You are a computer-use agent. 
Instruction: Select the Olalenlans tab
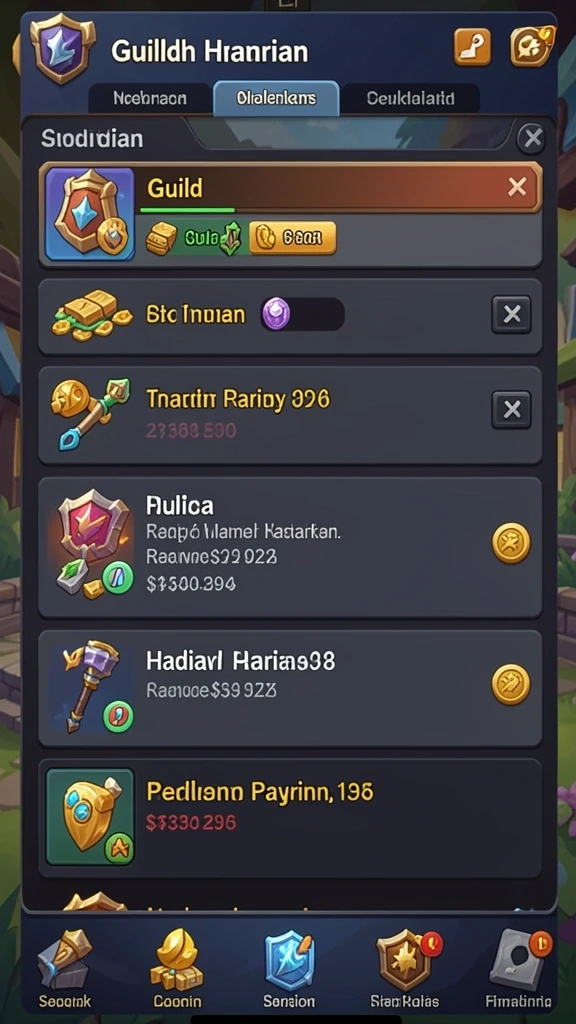coord(276,99)
